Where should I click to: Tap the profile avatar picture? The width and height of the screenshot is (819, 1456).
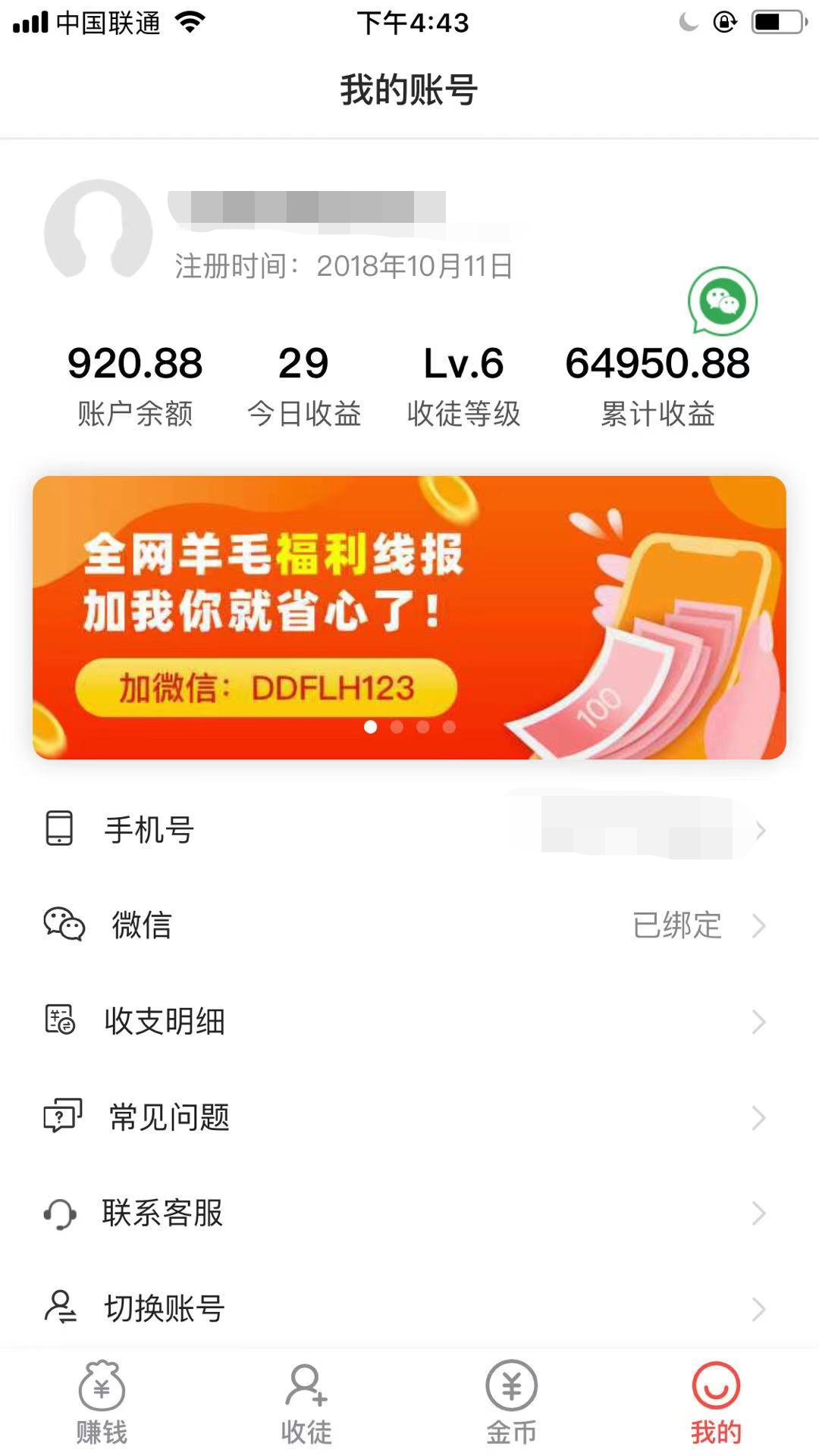[x=99, y=230]
